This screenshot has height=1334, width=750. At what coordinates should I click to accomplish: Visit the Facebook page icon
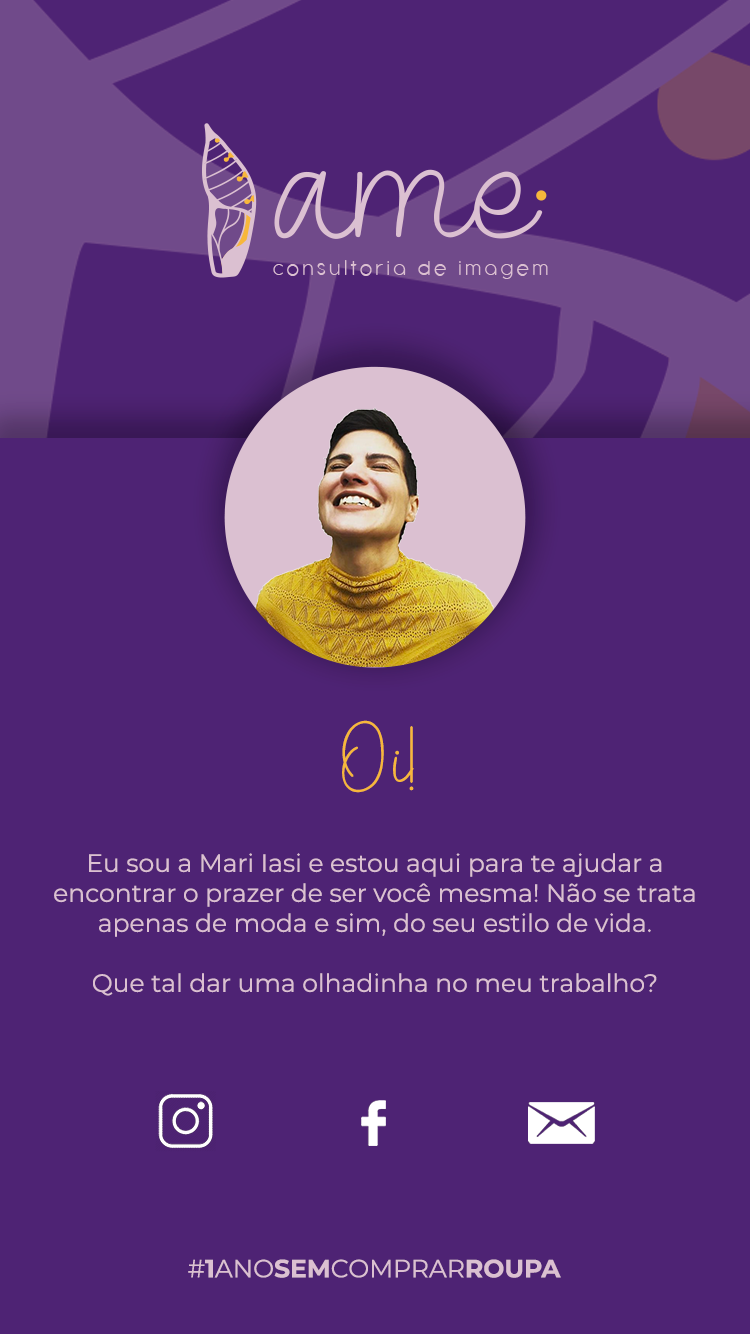pos(374,1123)
